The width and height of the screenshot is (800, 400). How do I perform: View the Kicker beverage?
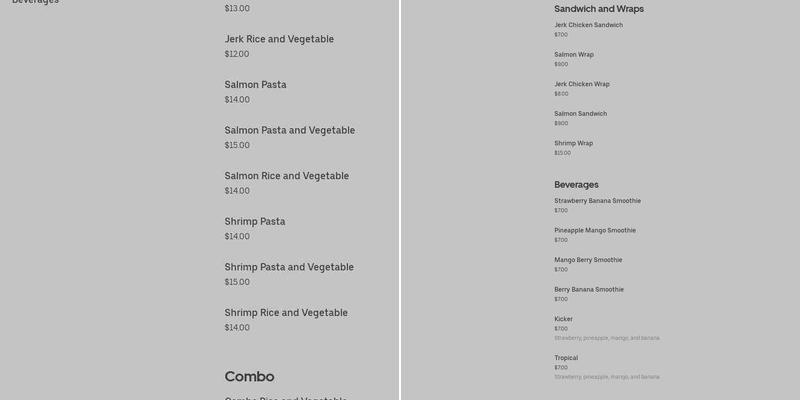click(x=564, y=319)
